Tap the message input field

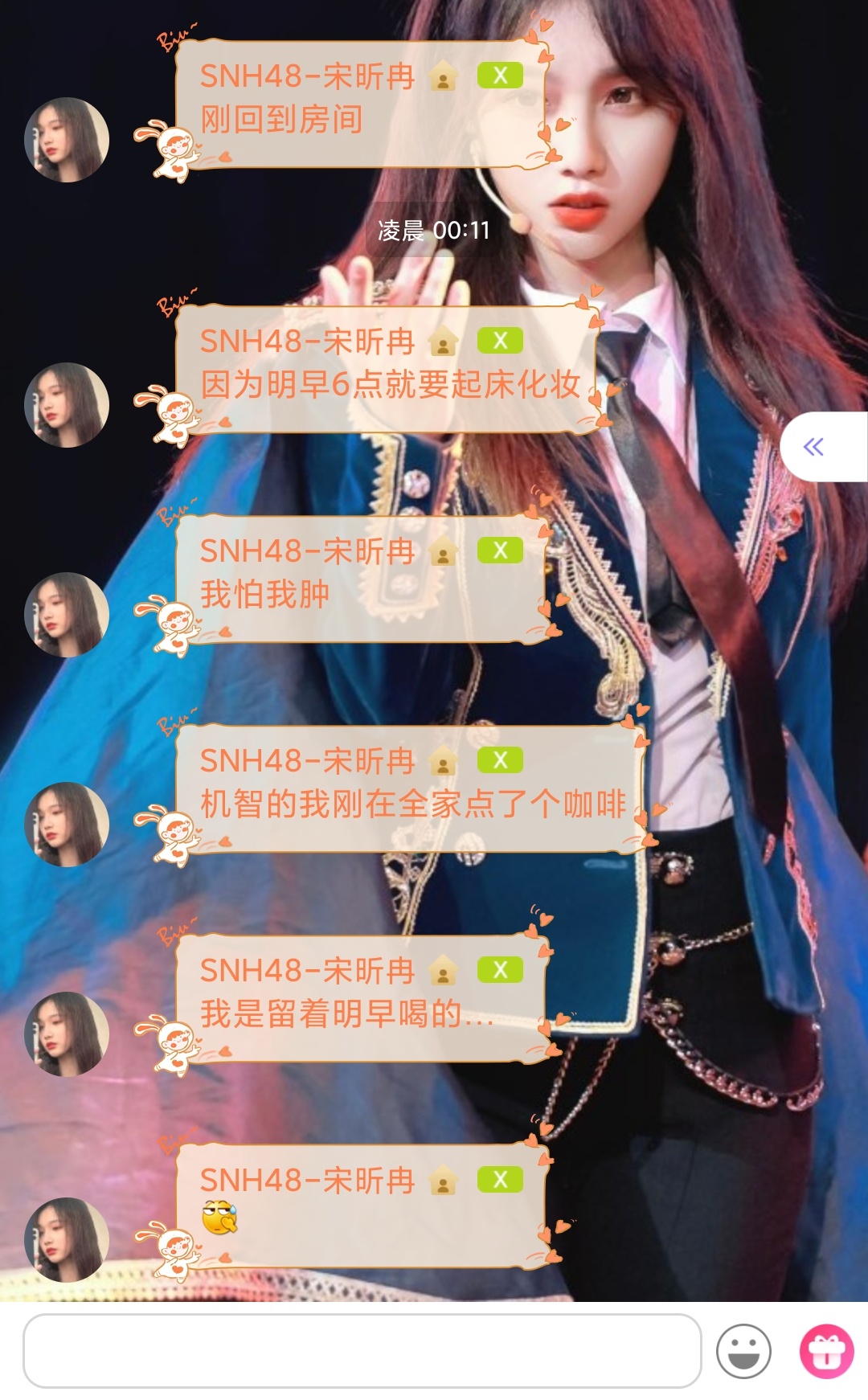362,1351
